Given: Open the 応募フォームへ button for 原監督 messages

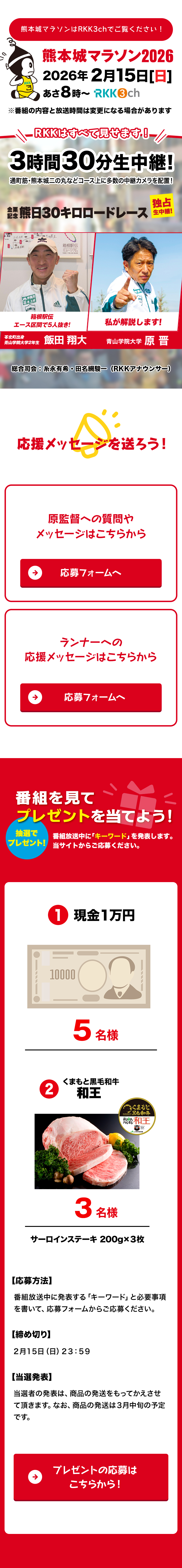Looking at the screenshot, I should pos(91,573).
